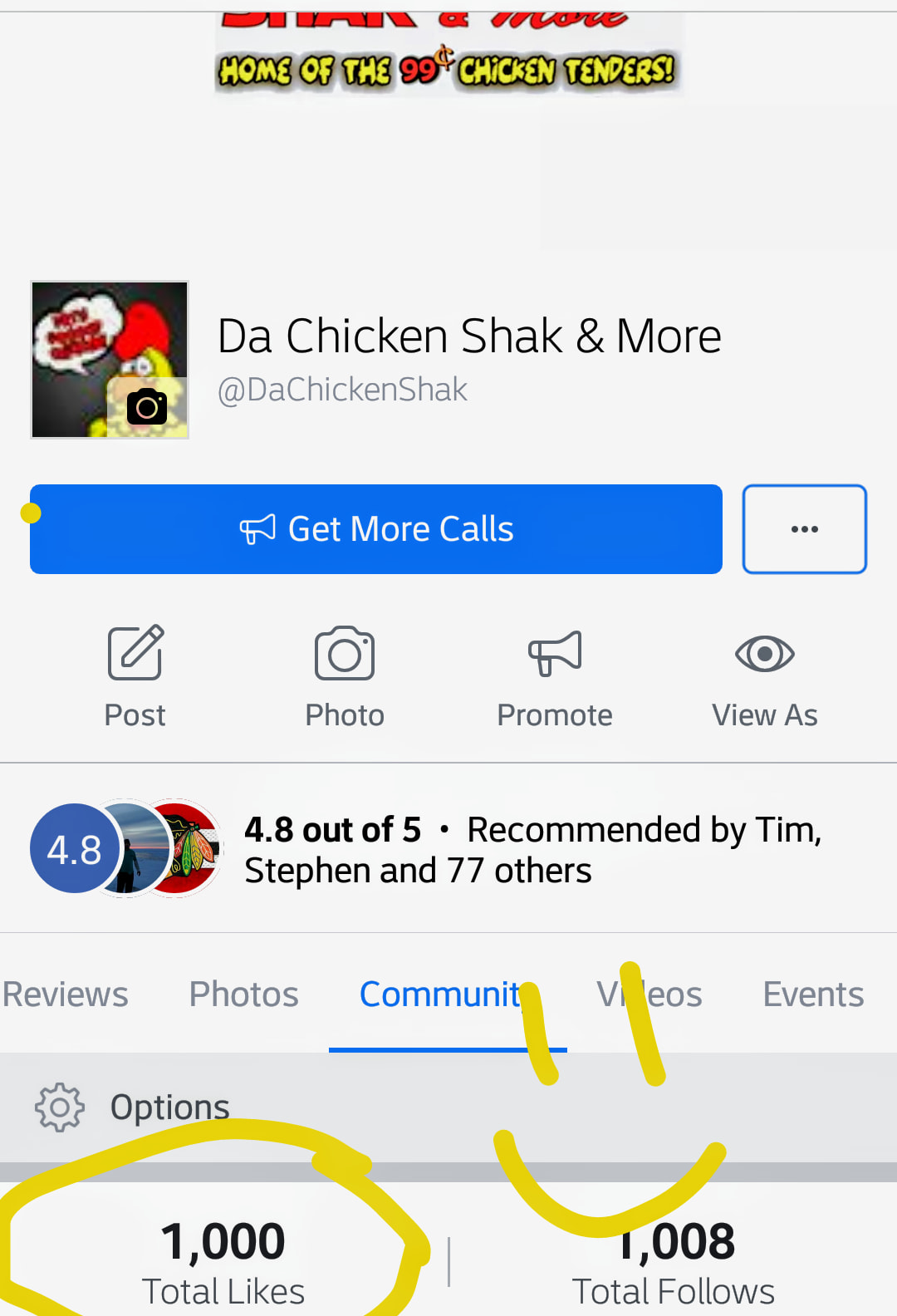Open the three-dot more options button
This screenshot has width=897, height=1316.
coord(804,529)
